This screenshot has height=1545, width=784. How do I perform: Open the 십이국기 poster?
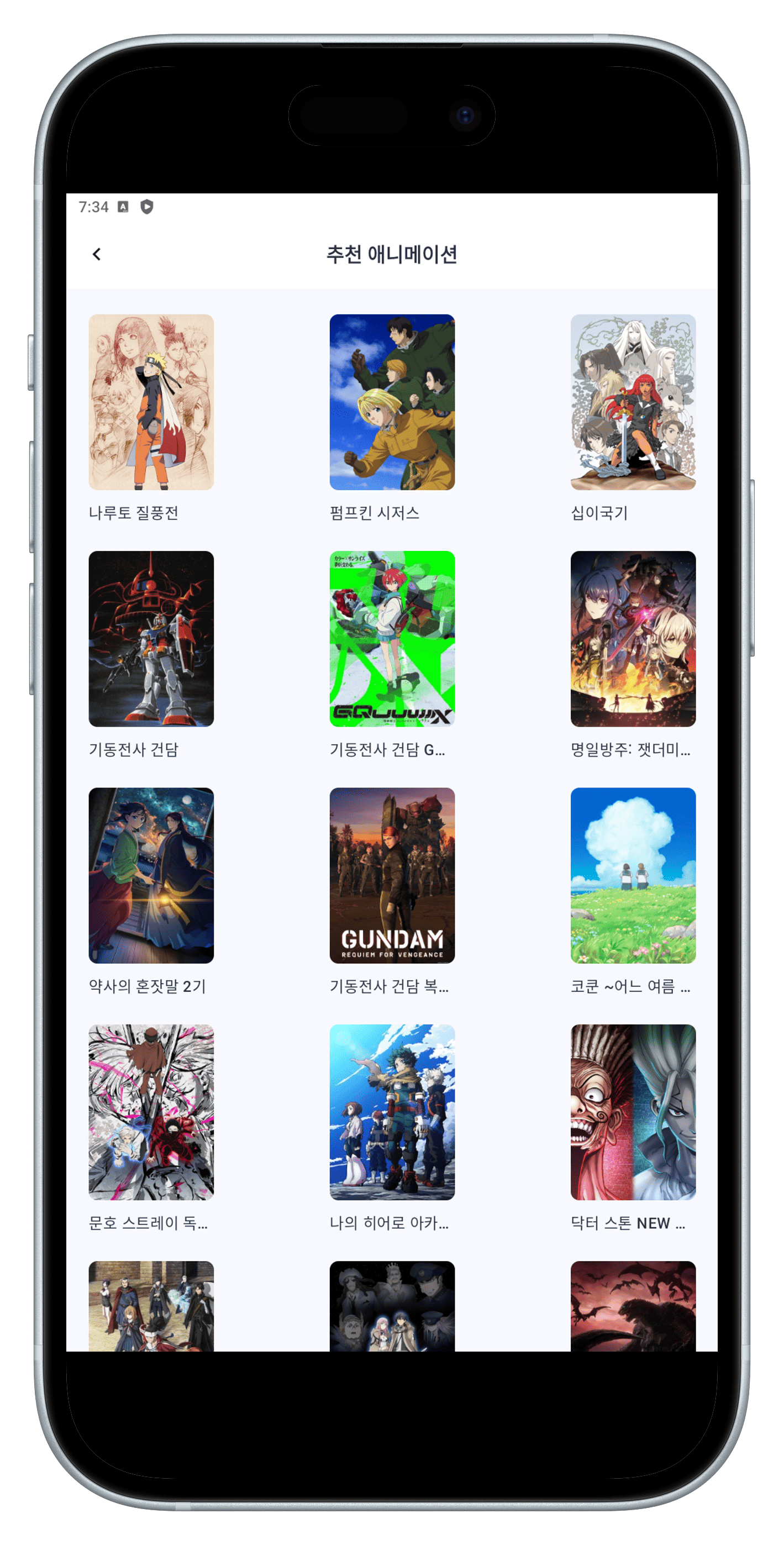(632, 403)
